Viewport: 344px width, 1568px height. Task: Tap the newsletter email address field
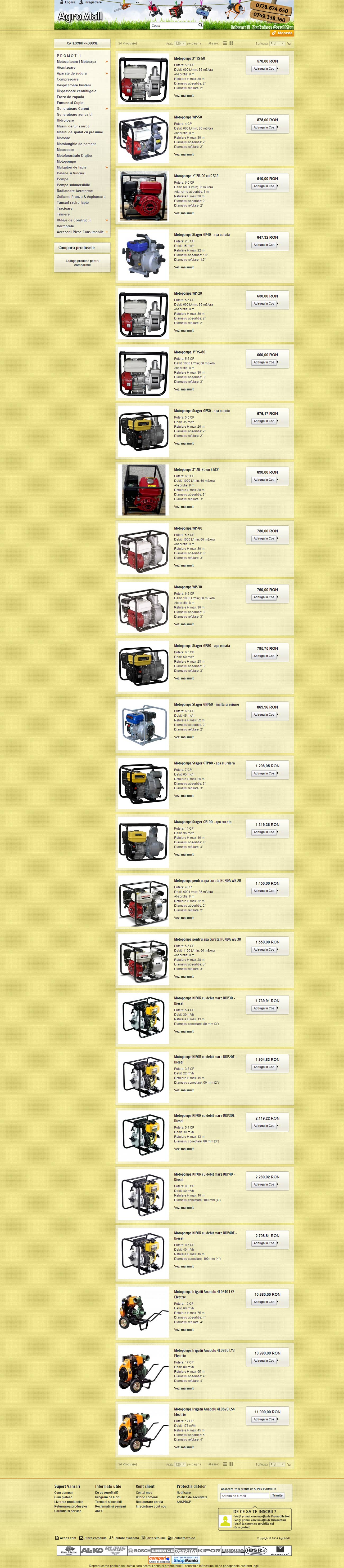[244, 1496]
